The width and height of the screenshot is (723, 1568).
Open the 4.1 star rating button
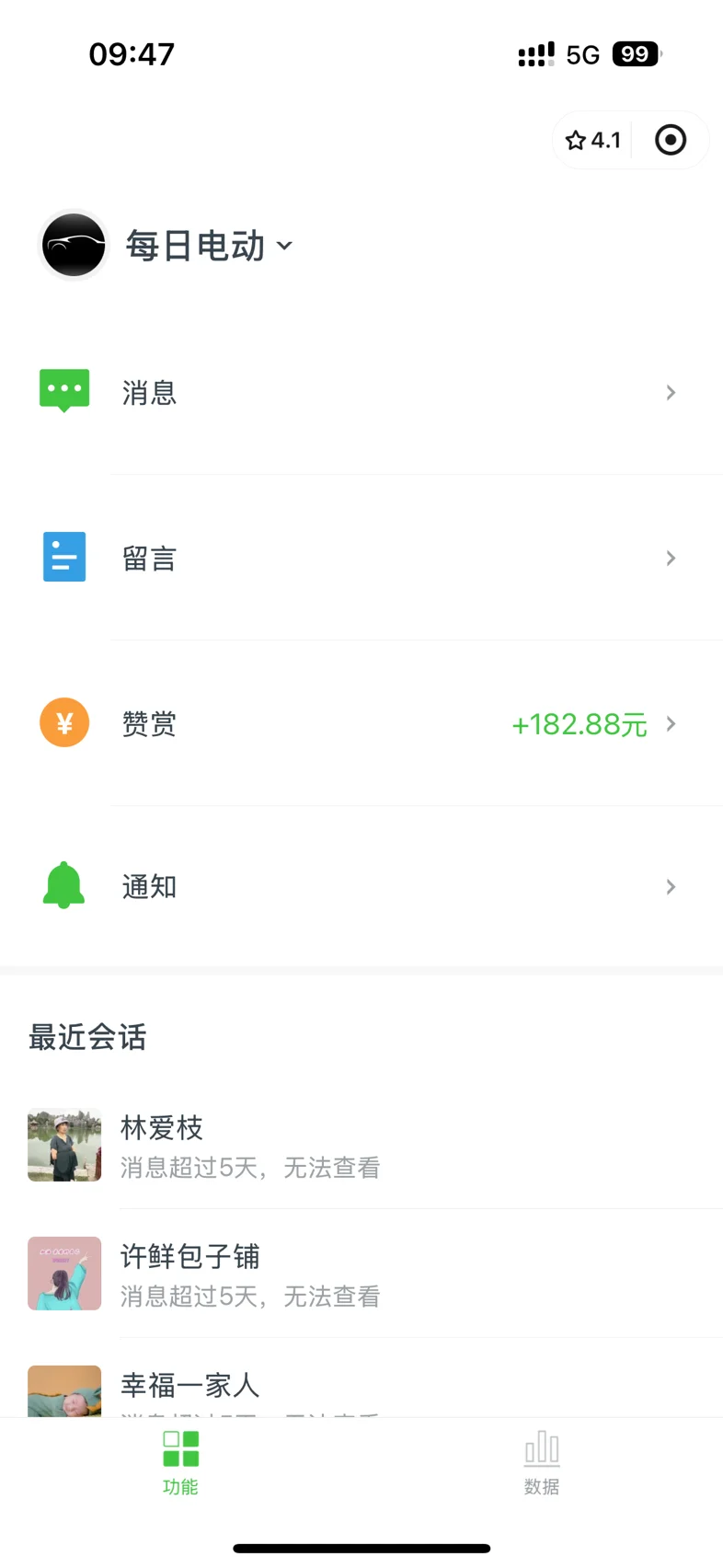(x=593, y=140)
